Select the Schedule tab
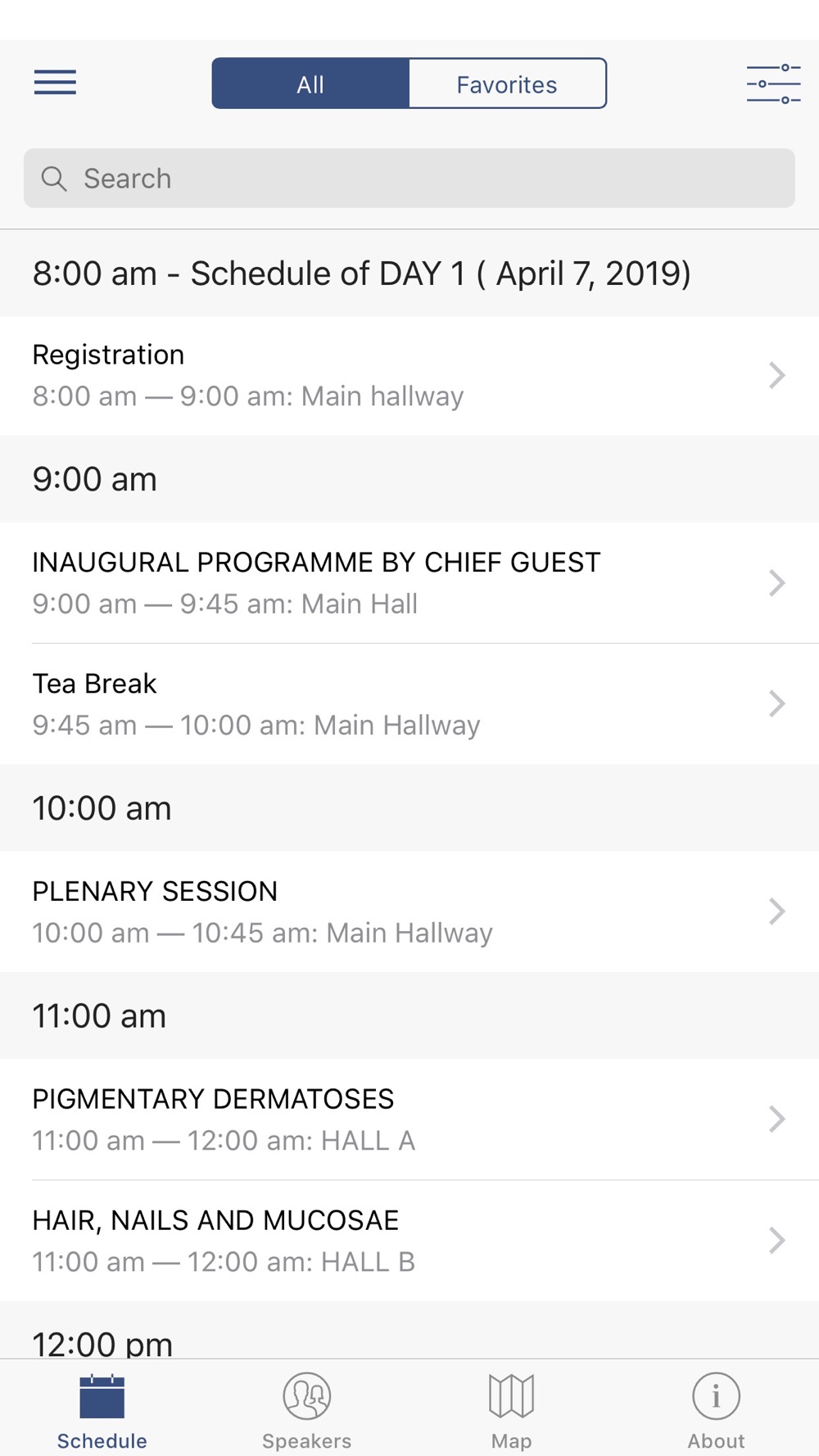This screenshot has height=1456, width=819. click(102, 1412)
